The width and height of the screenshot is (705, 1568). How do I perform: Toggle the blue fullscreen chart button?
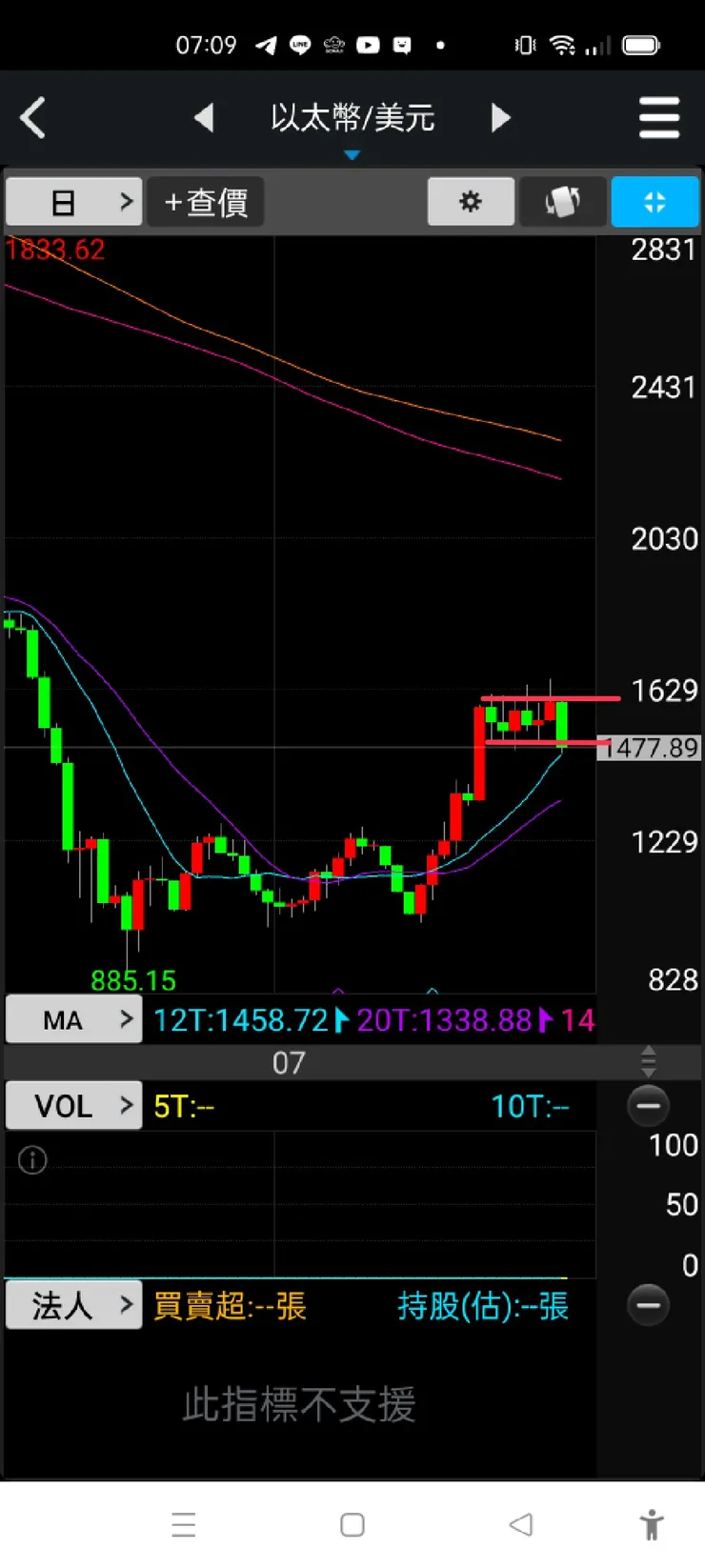point(655,202)
